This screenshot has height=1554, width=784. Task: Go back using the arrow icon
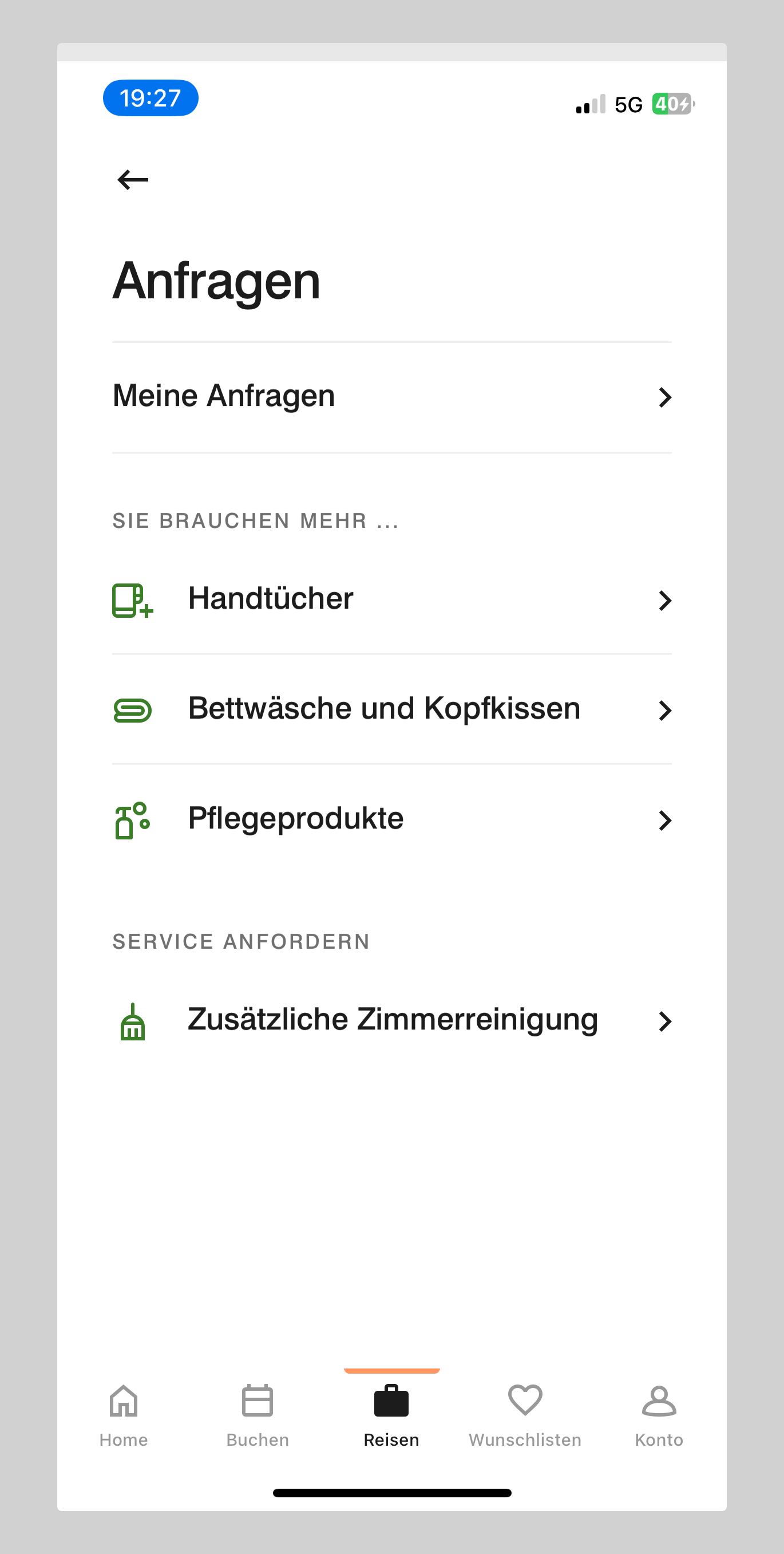click(133, 180)
